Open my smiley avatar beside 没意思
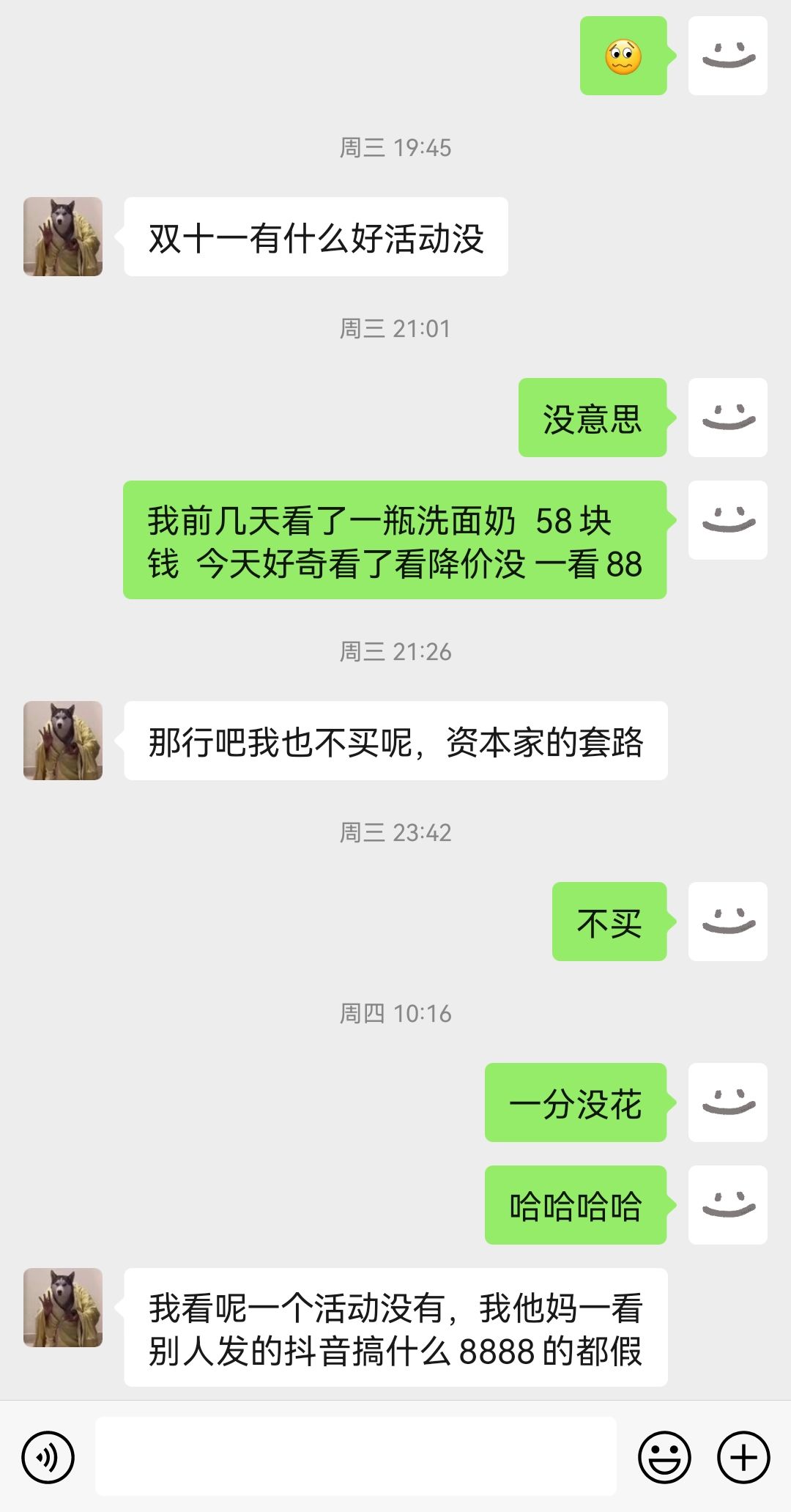This screenshot has height=1512, width=791. [x=727, y=418]
